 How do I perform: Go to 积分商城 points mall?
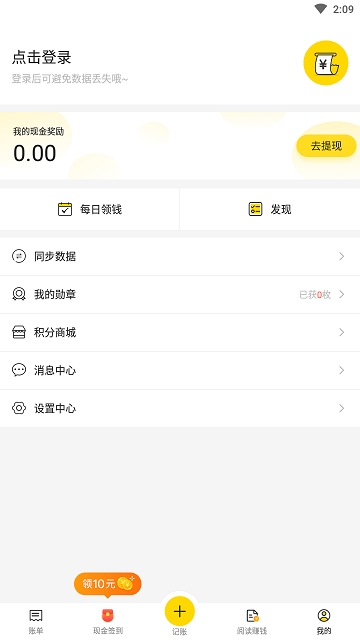pos(180,332)
